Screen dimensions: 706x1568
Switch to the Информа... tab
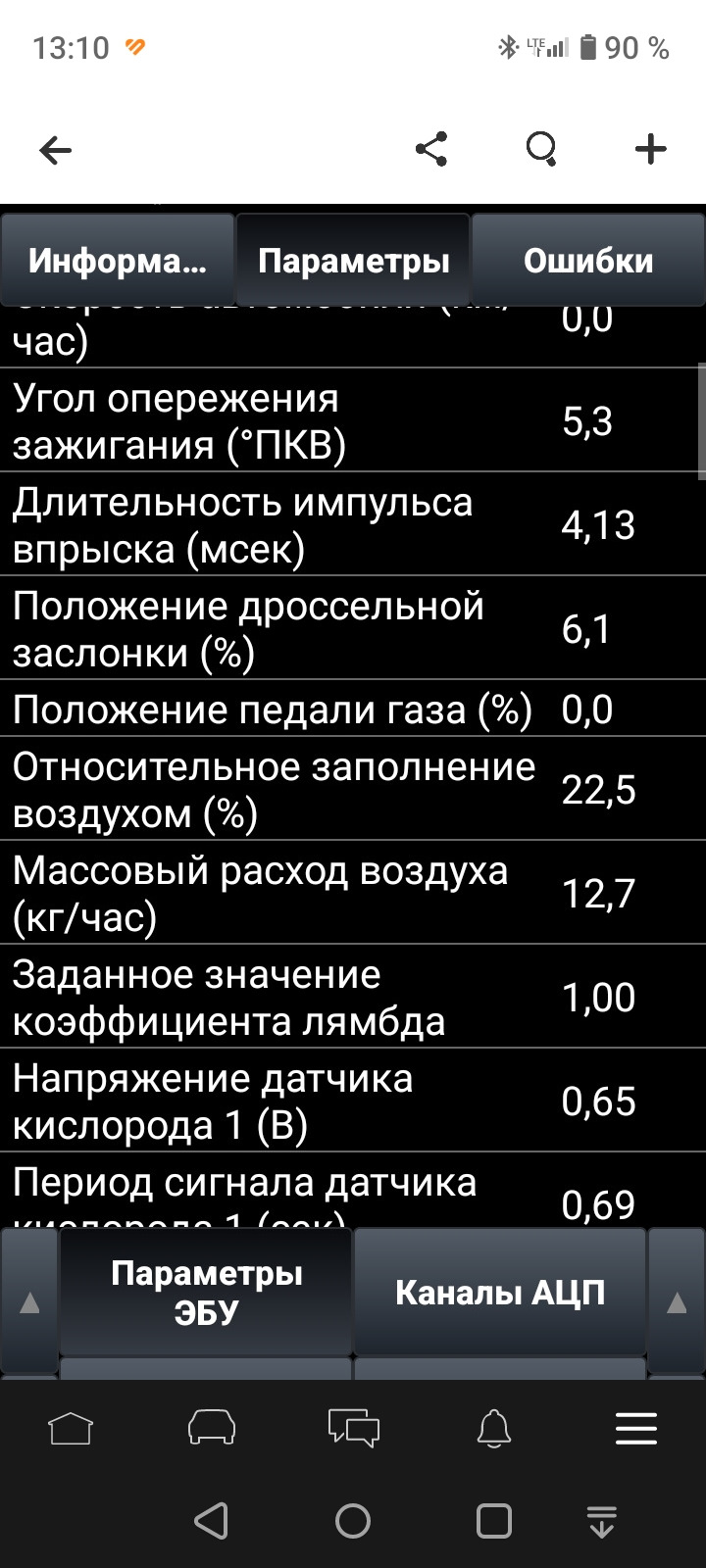(118, 261)
